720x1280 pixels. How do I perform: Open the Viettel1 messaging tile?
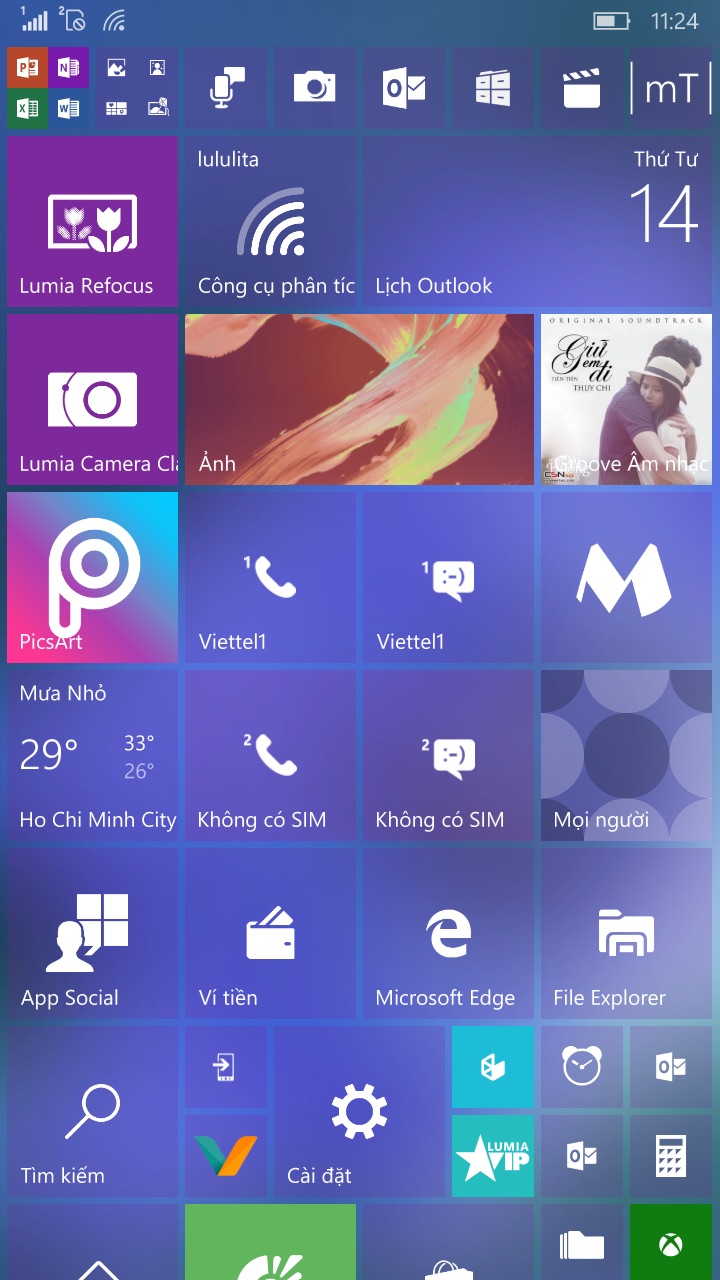[448, 578]
